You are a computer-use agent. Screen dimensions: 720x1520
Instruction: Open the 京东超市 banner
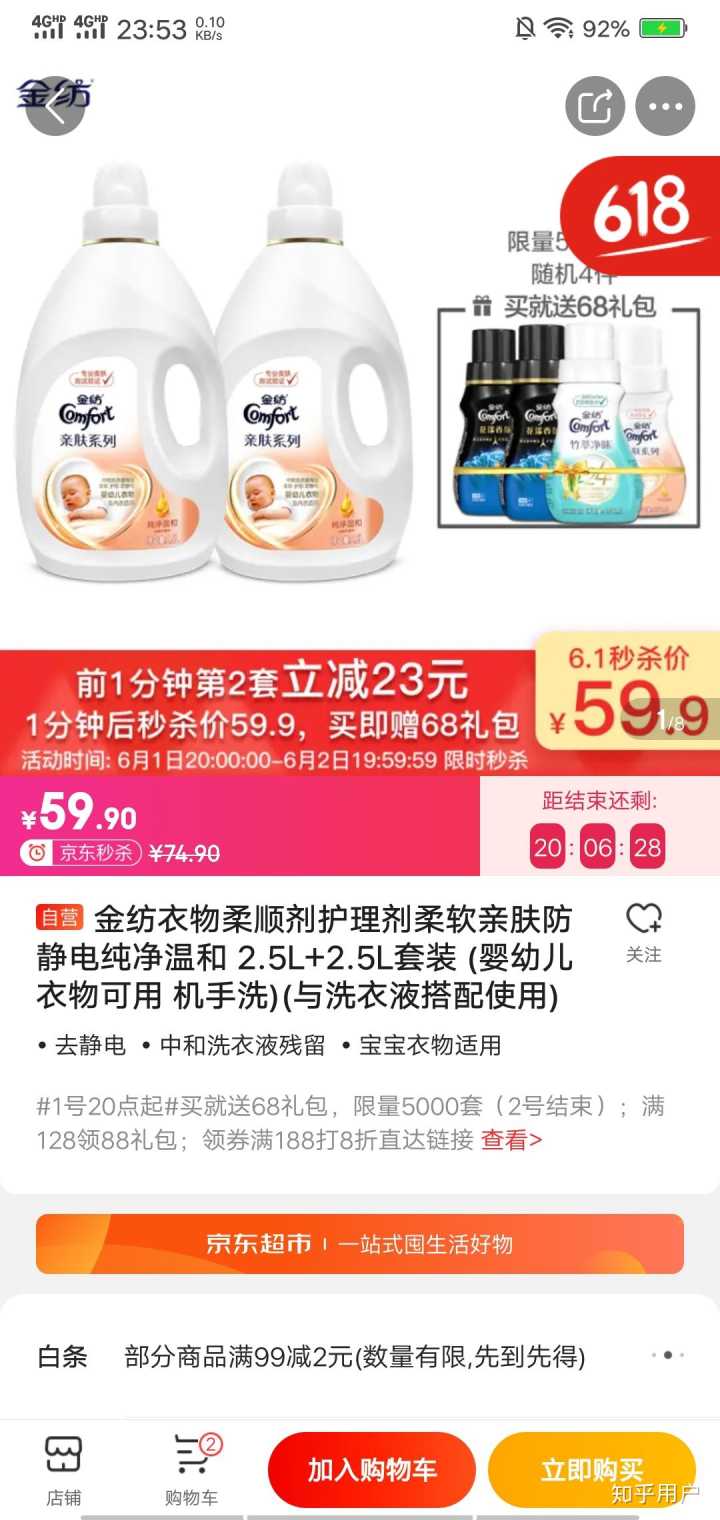360,1244
